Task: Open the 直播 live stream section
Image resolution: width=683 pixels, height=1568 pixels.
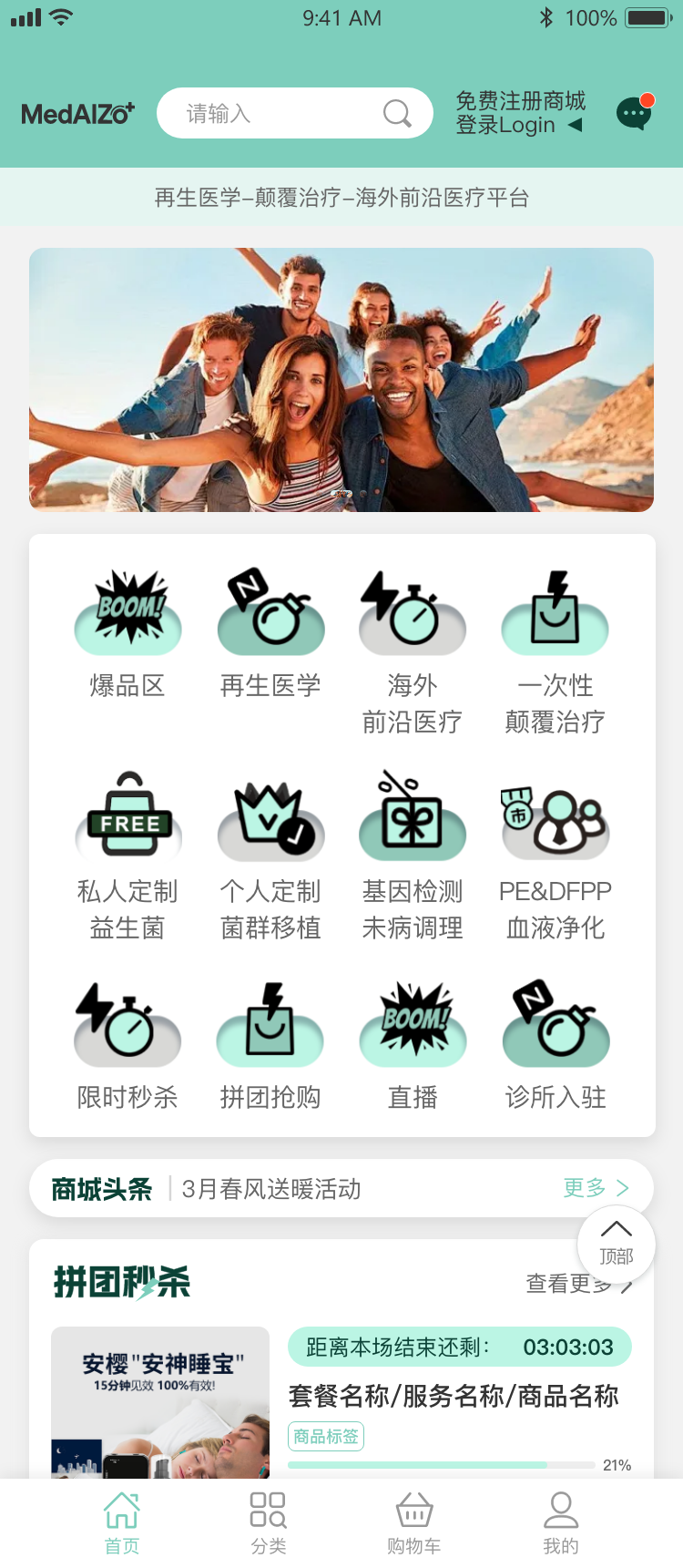Action: point(413,1047)
